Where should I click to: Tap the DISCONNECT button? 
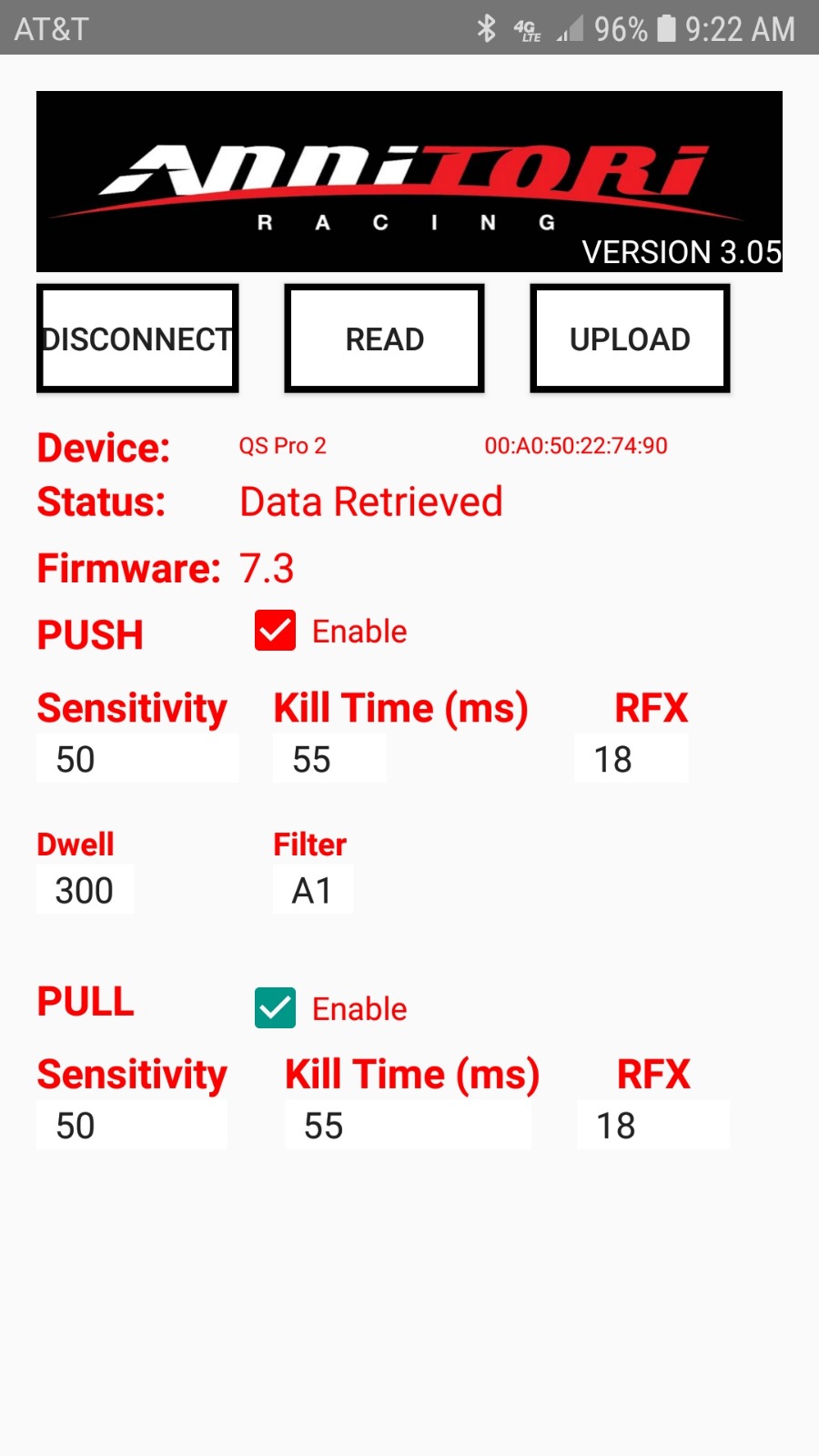click(137, 339)
